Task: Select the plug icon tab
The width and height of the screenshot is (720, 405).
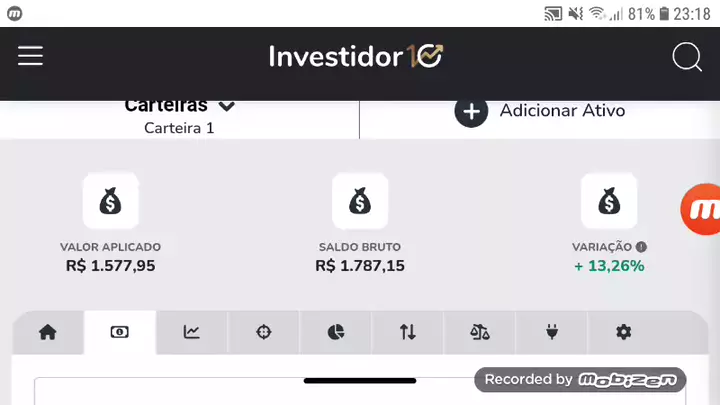Action: 552,333
